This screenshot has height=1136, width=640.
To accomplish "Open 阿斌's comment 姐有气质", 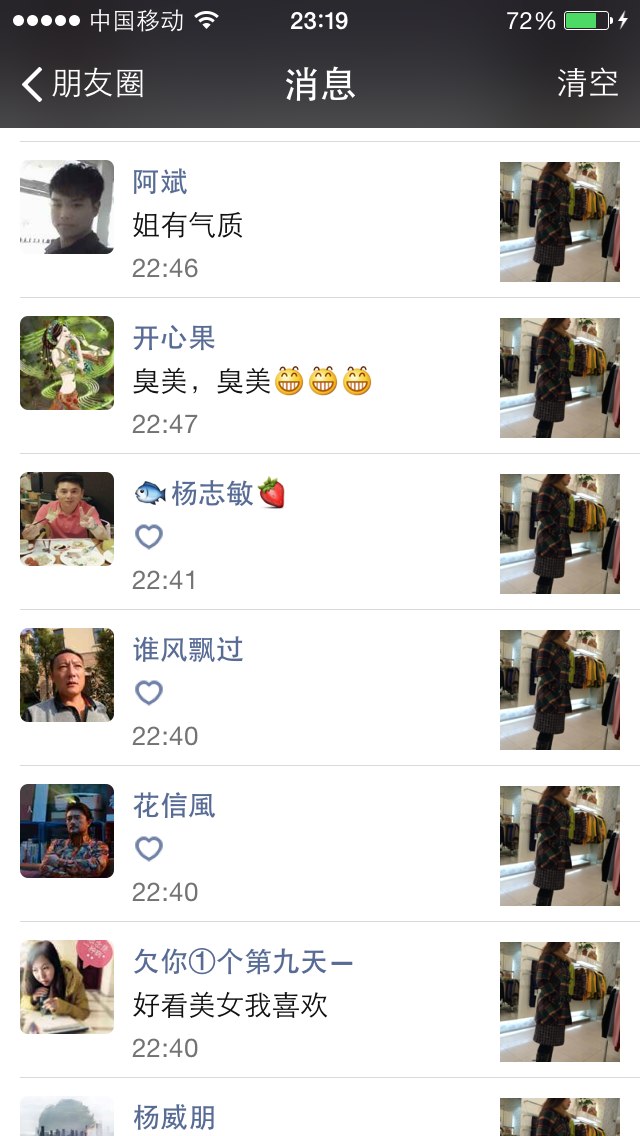I will pyautogui.click(x=320, y=220).
